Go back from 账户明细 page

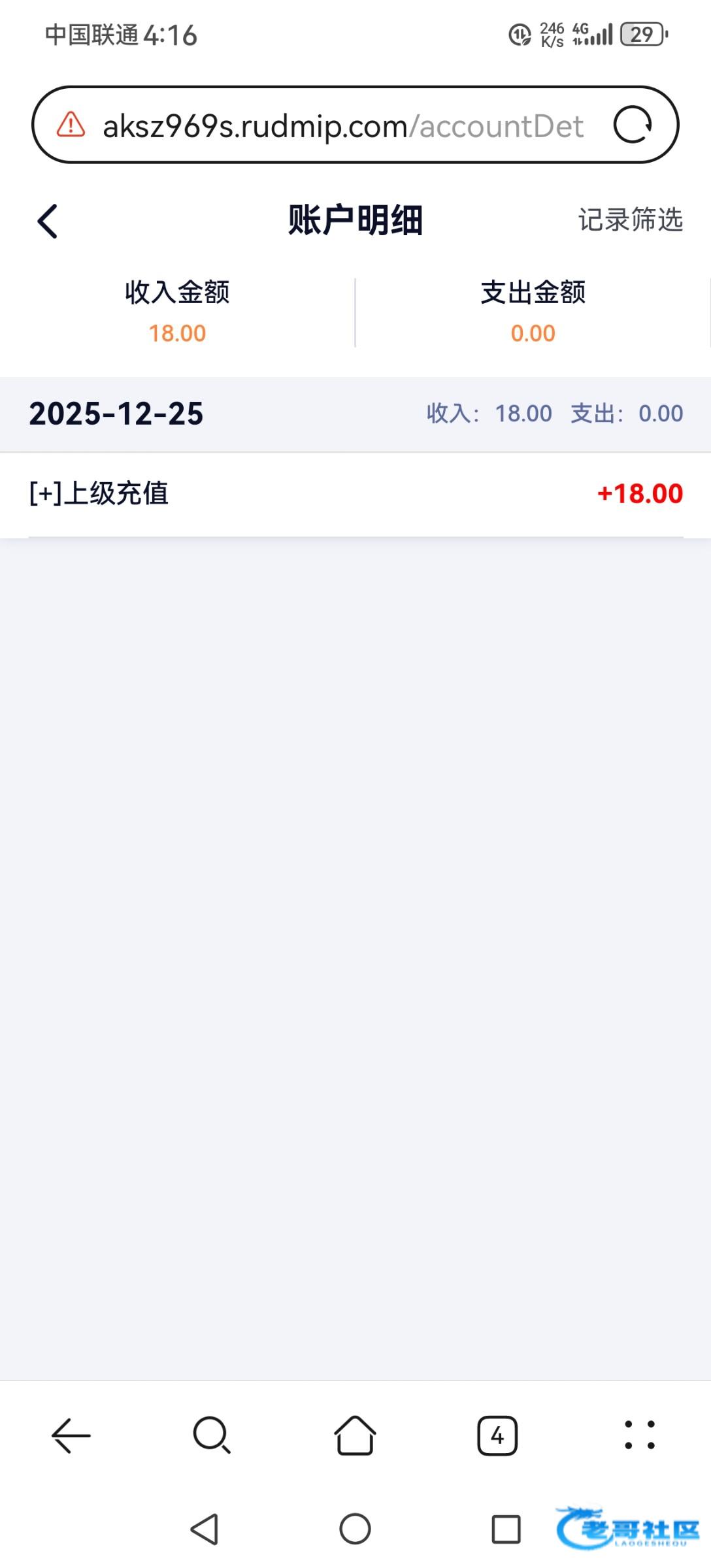tap(48, 221)
